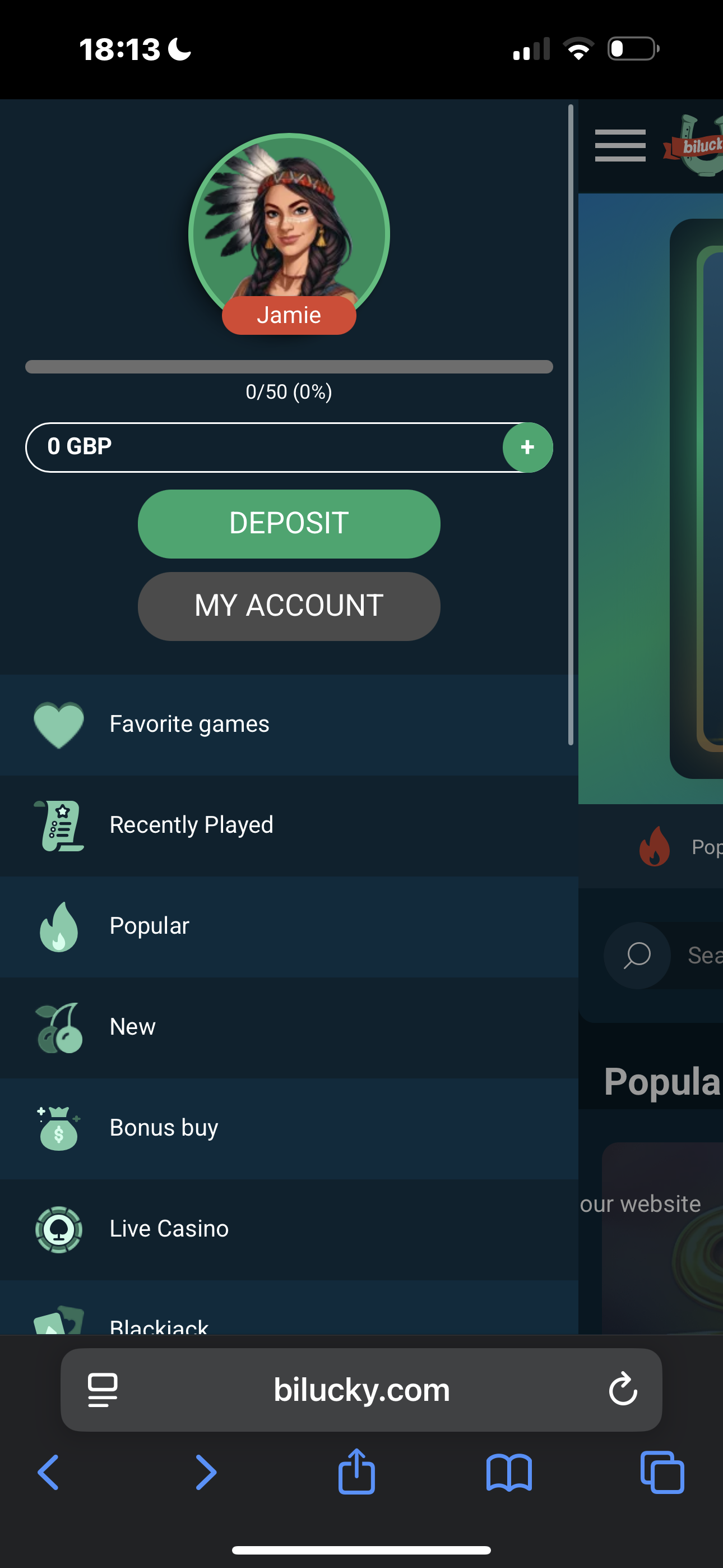Open Safari bookmarks
The image size is (723, 1568).
coord(509,1473)
